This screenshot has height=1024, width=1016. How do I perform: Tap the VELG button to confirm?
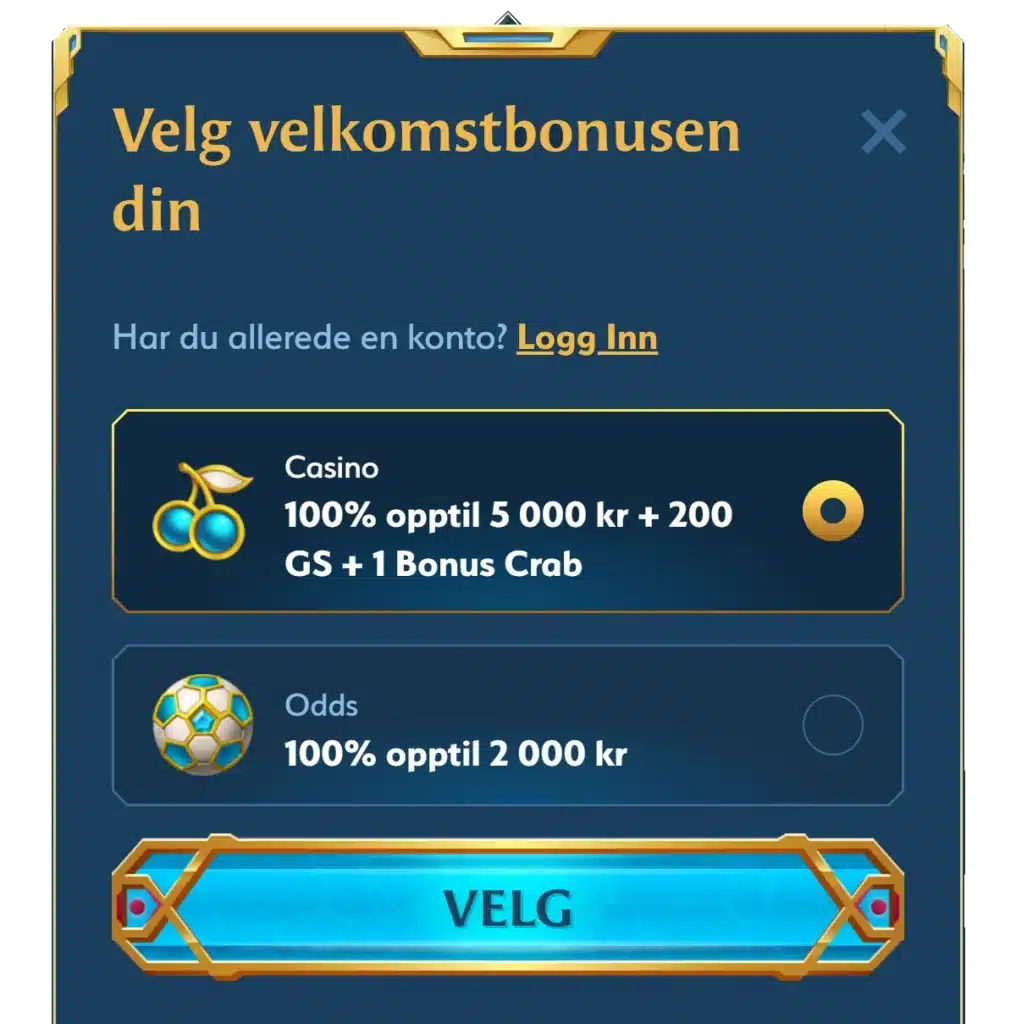click(x=508, y=908)
